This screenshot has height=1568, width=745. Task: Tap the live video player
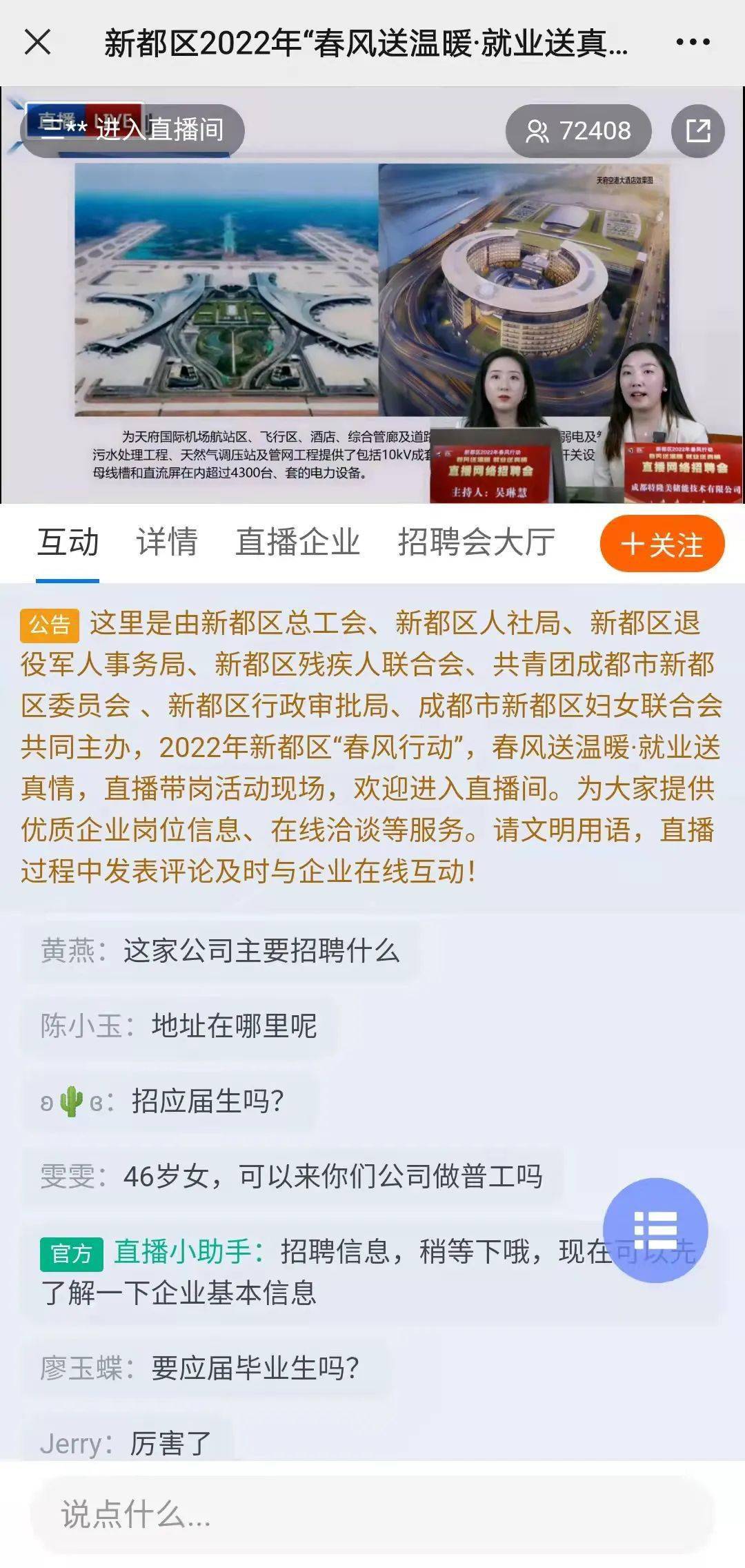[x=372, y=295]
